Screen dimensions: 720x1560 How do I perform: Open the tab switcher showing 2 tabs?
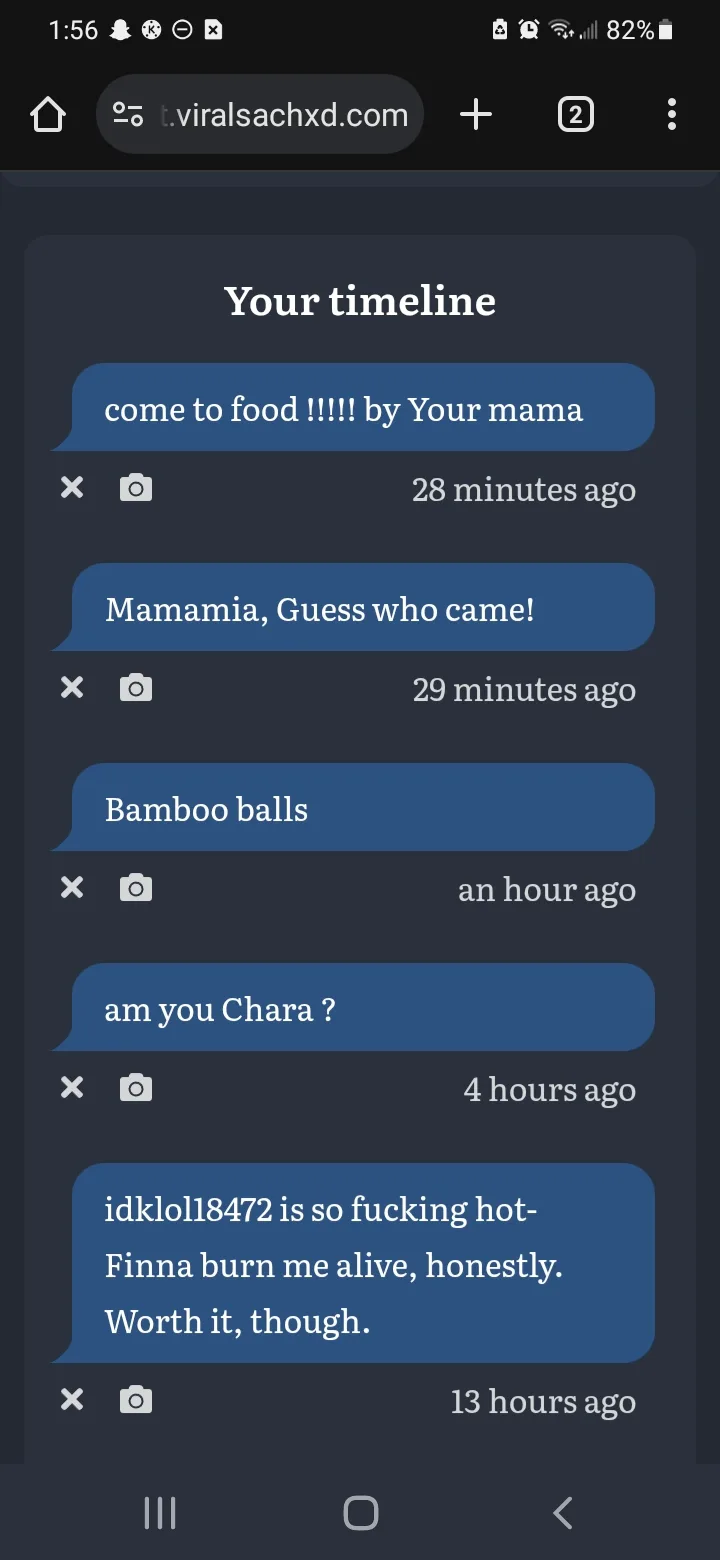[x=575, y=115]
